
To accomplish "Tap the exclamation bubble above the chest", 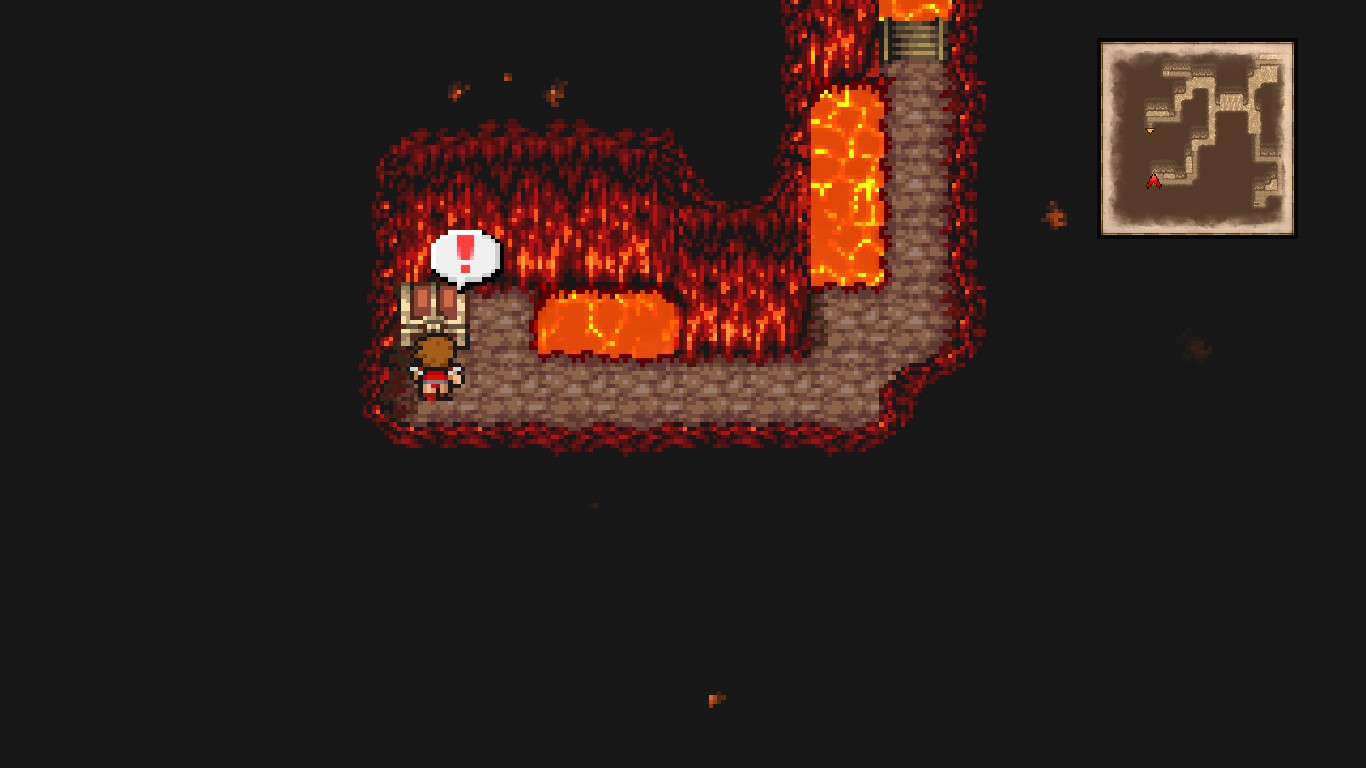I will coord(464,255).
